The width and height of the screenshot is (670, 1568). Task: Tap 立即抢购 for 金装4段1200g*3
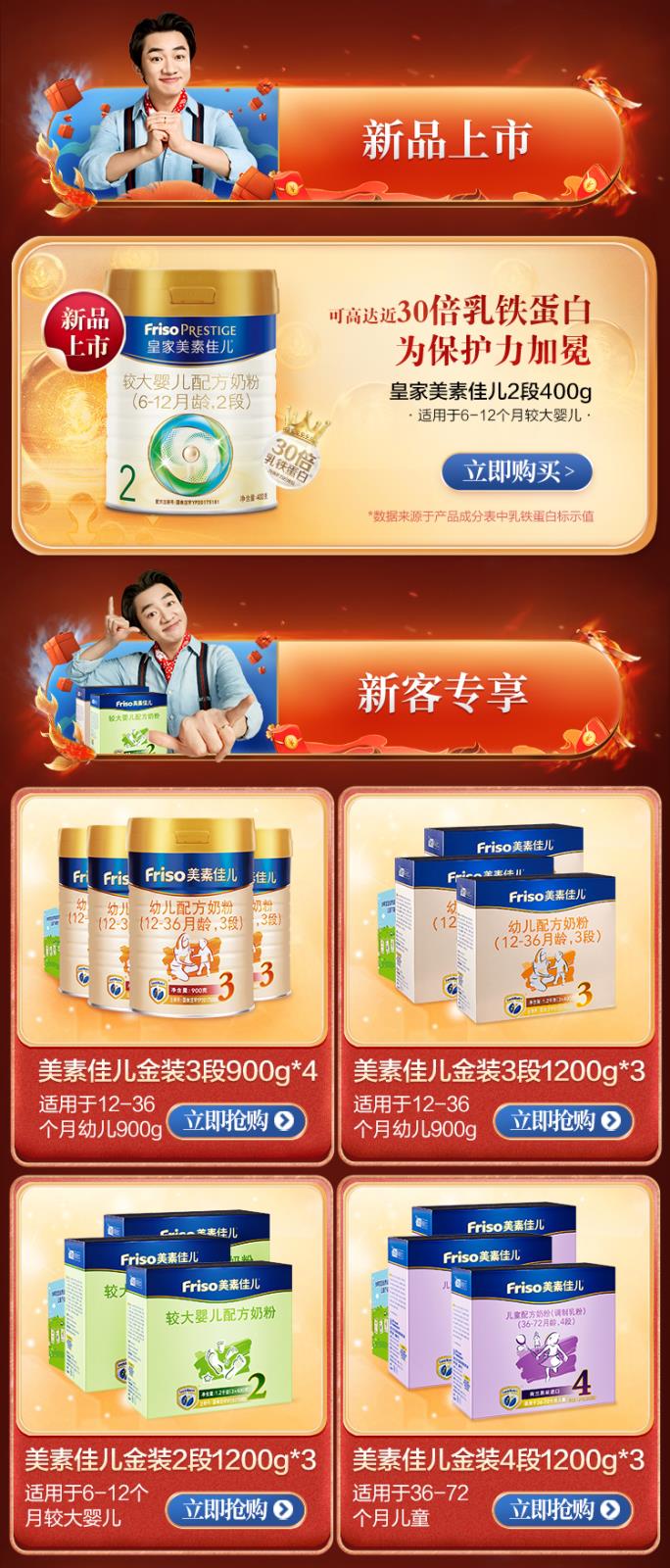[x=563, y=1509]
